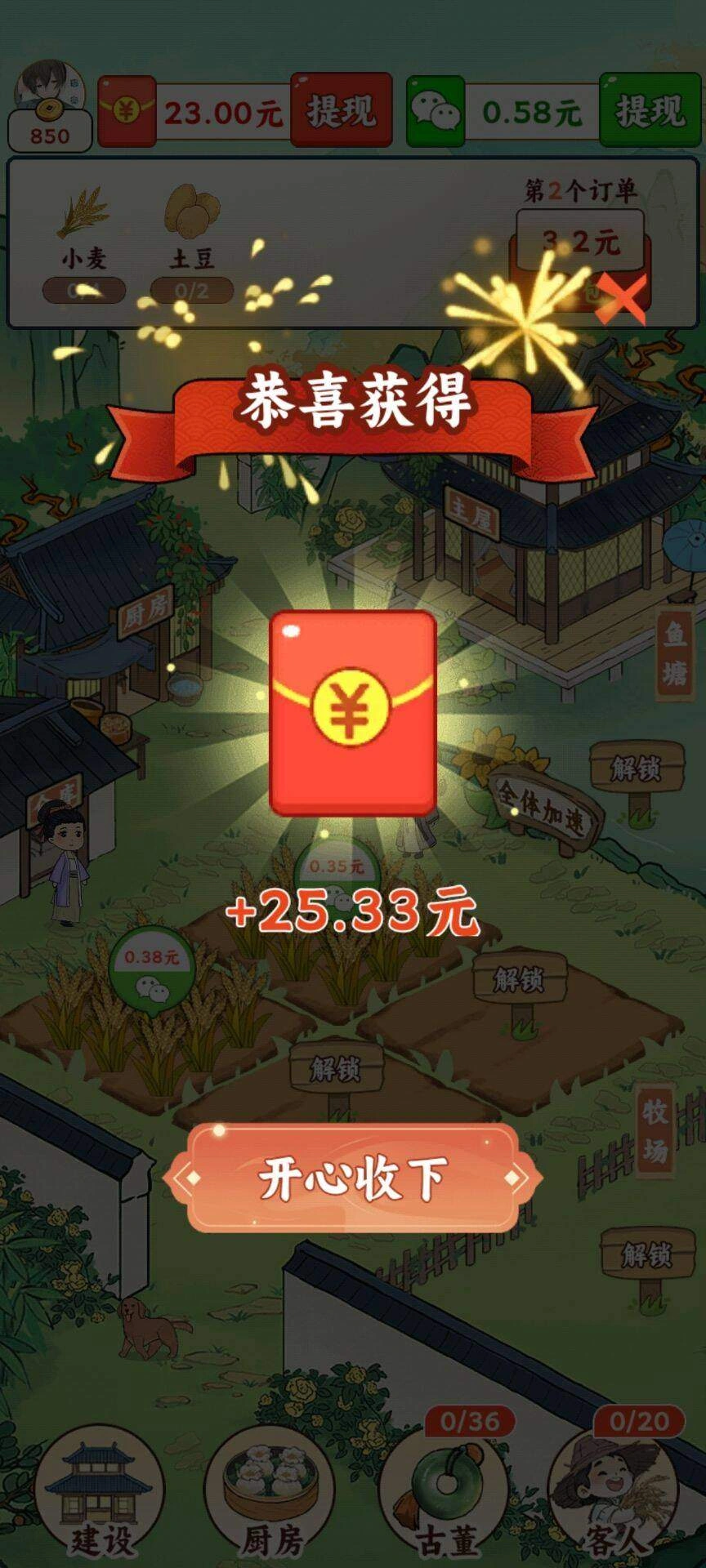Image resolution: width=706 pixels, height=1568 pixels.
Task: Open the 牧场 ranch area
Action: [655, 1130]
